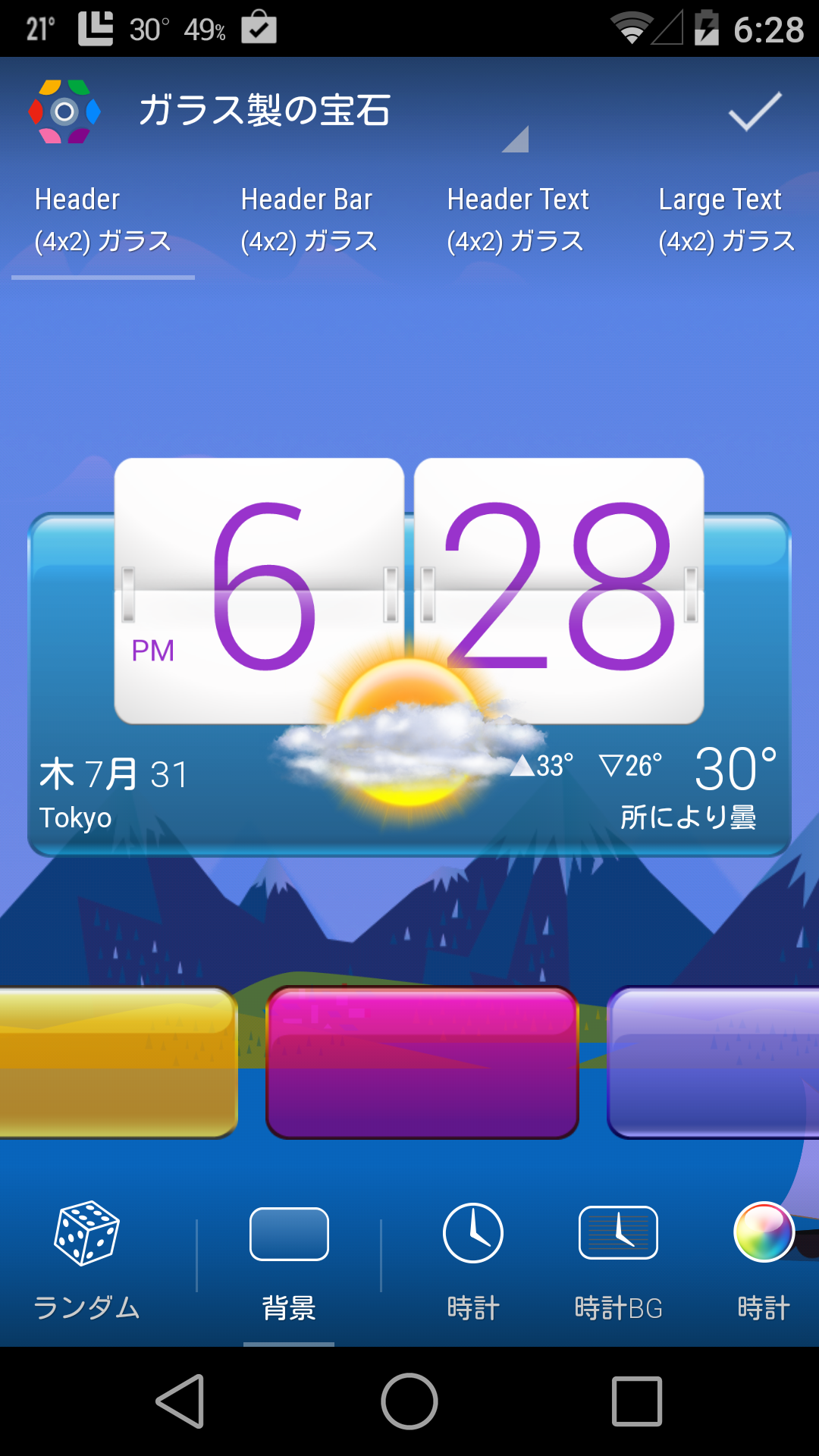Confirm the widget with the checkmark
819x1456 pixels.
pyautogui.click(x=755, y=111)
